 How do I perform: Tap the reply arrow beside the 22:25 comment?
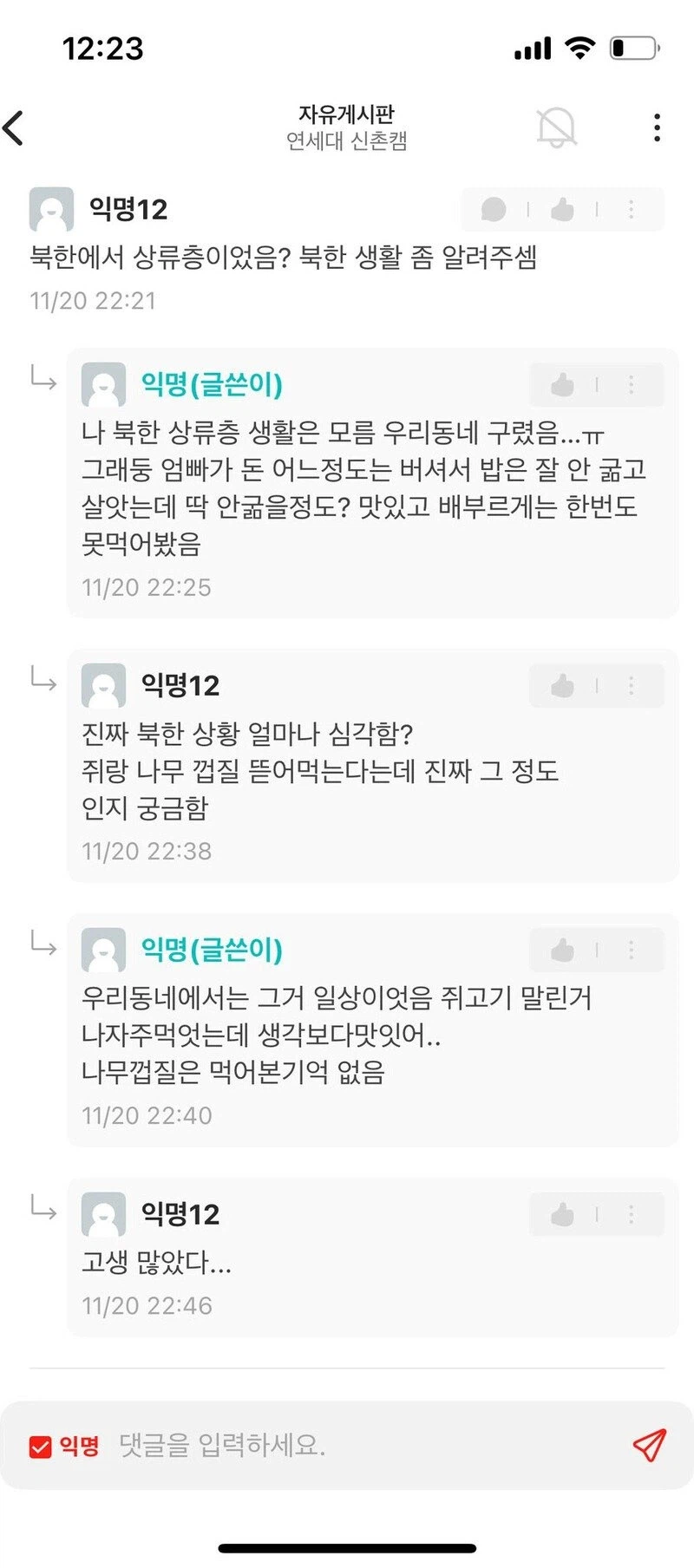point(42,382)
